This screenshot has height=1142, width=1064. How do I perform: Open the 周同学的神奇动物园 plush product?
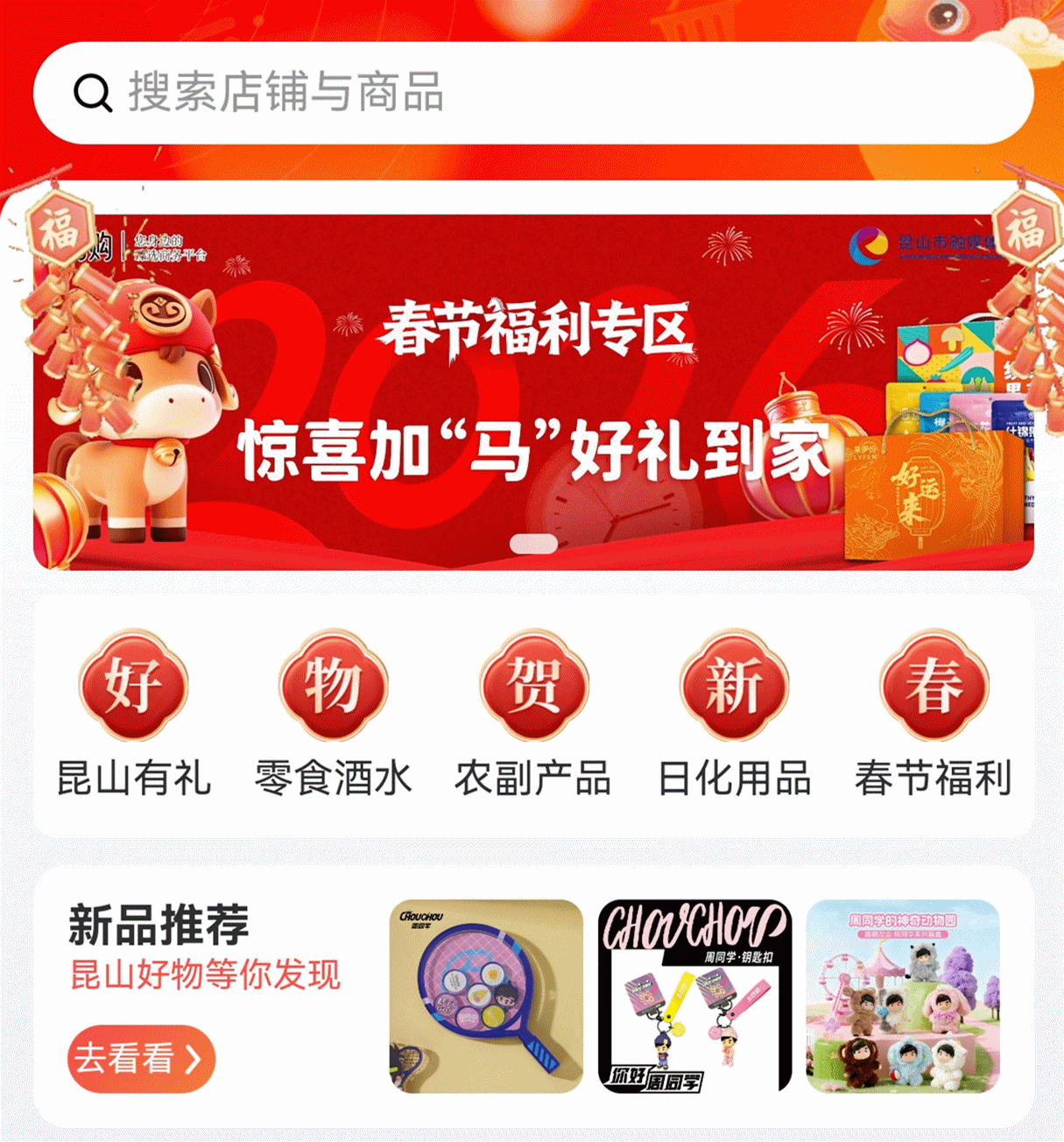click(902, 996)
